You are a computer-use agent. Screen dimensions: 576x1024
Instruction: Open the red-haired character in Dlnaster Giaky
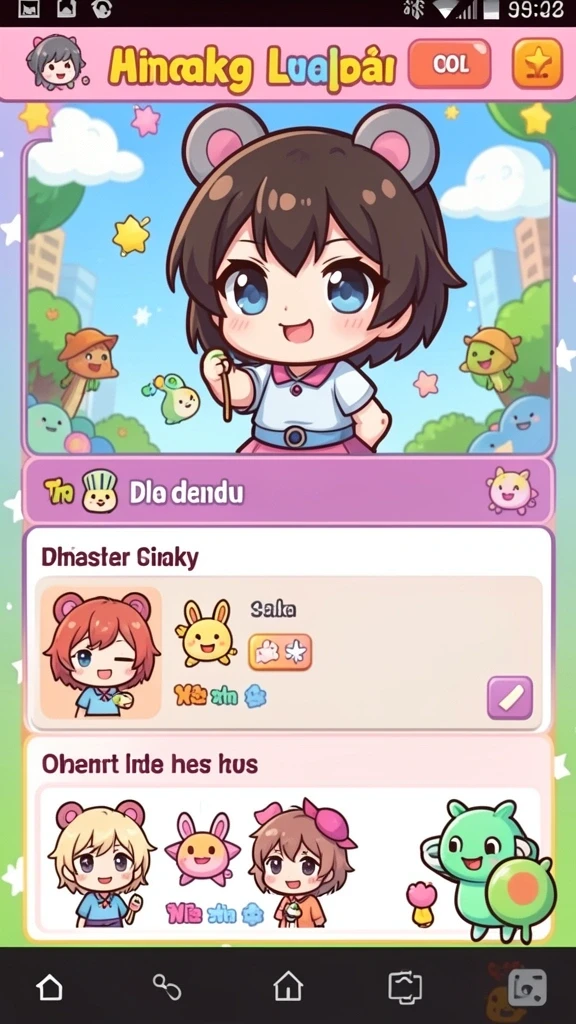(101, 652)
